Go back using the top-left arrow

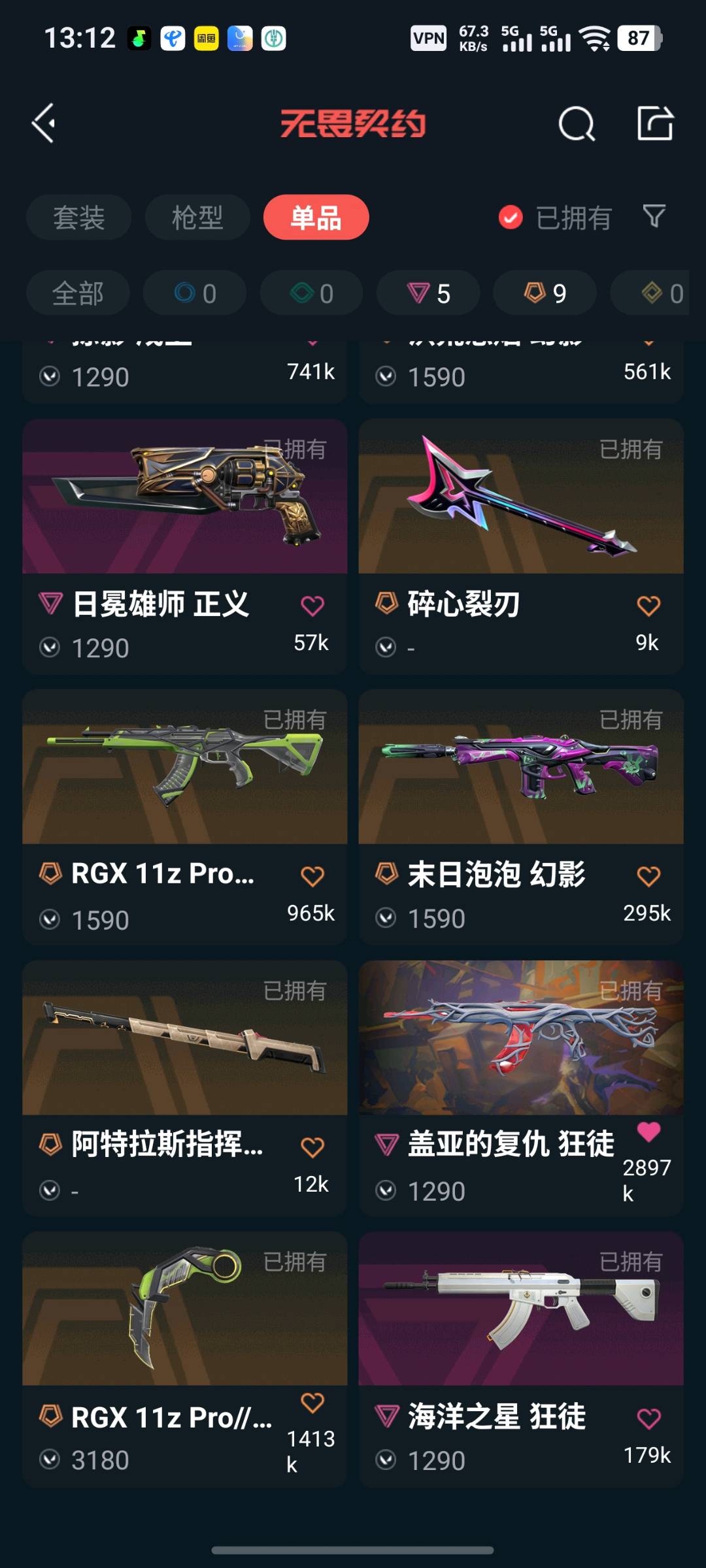(44, 123)
